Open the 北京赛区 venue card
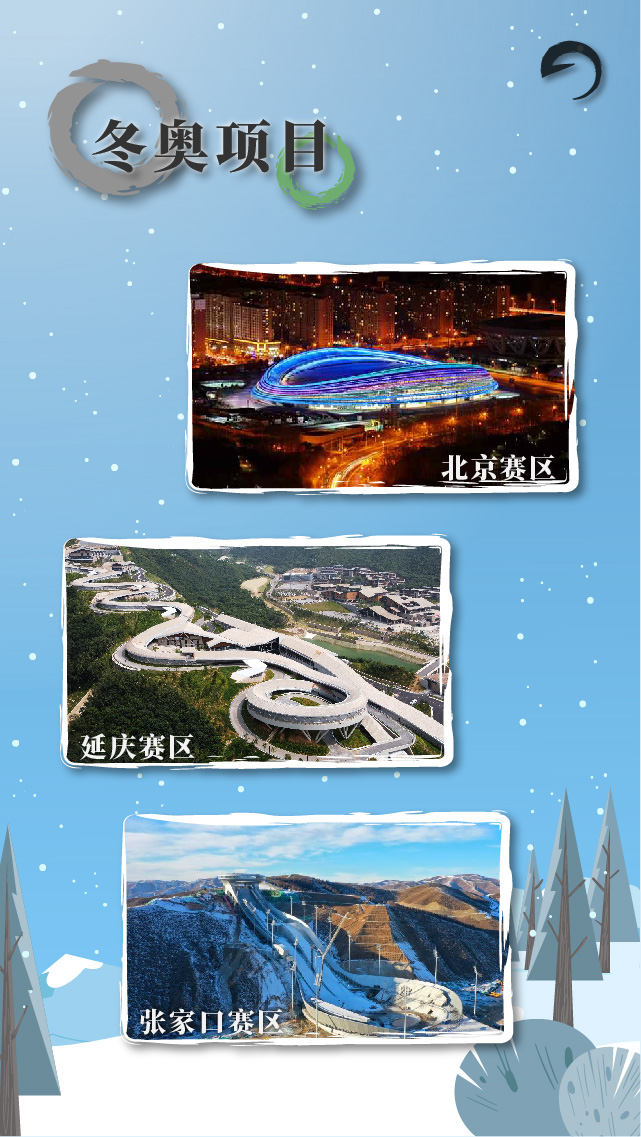641x1137 pixels. (382, 378)
